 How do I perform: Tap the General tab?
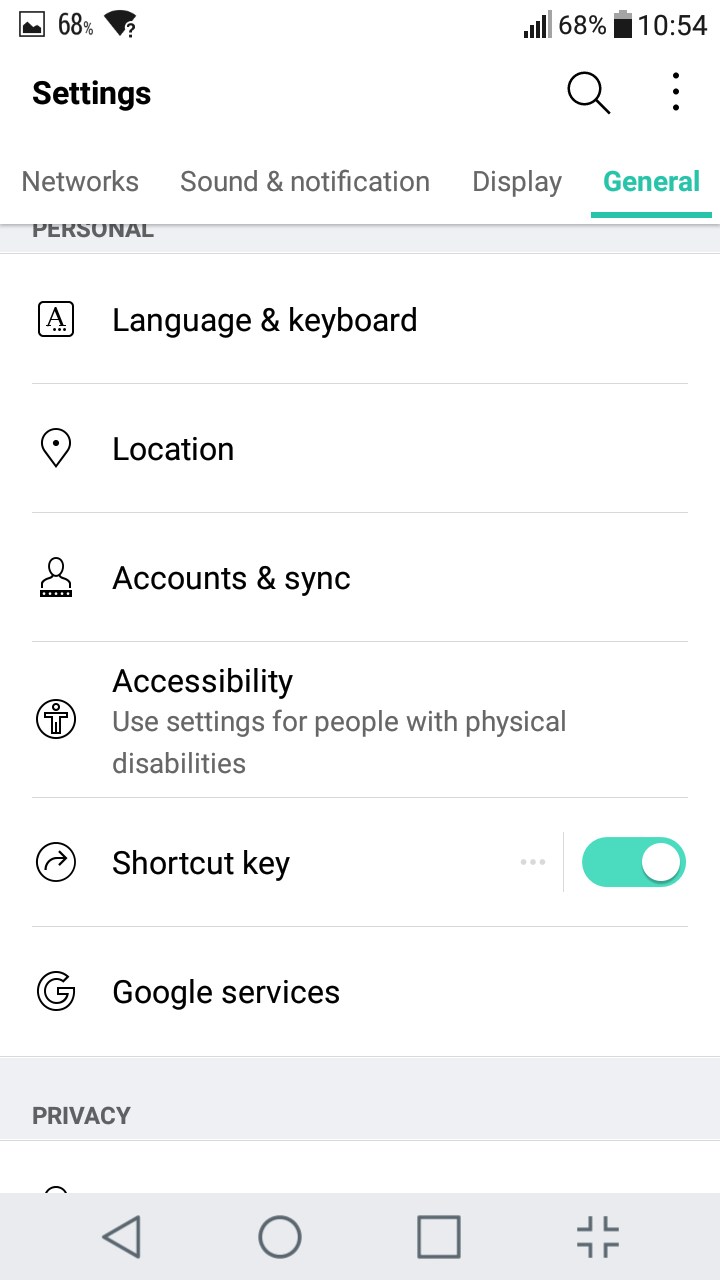651,181
